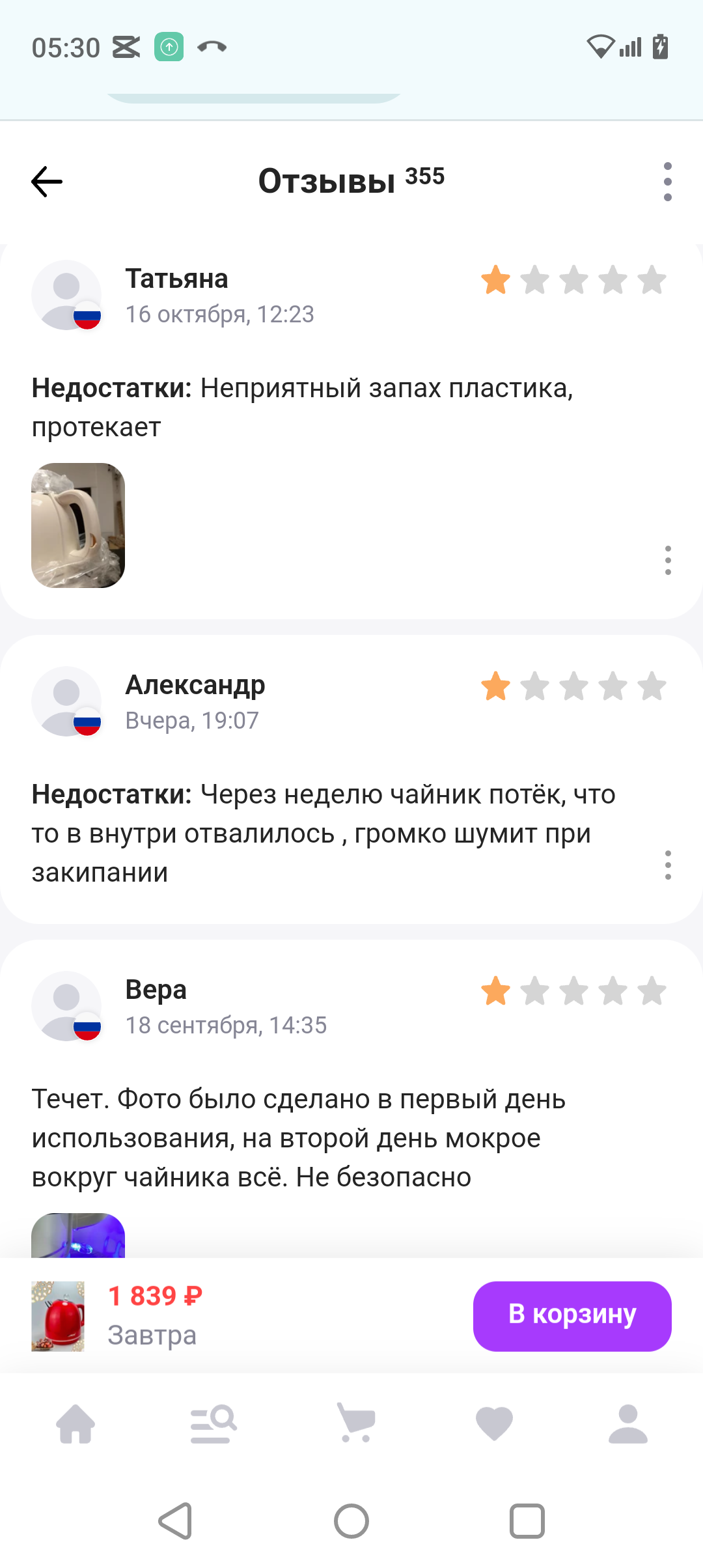This screenshot has height=1568, width=703.
Task: Open the red kettle product thumbnail
Action: pos(58,1316)
